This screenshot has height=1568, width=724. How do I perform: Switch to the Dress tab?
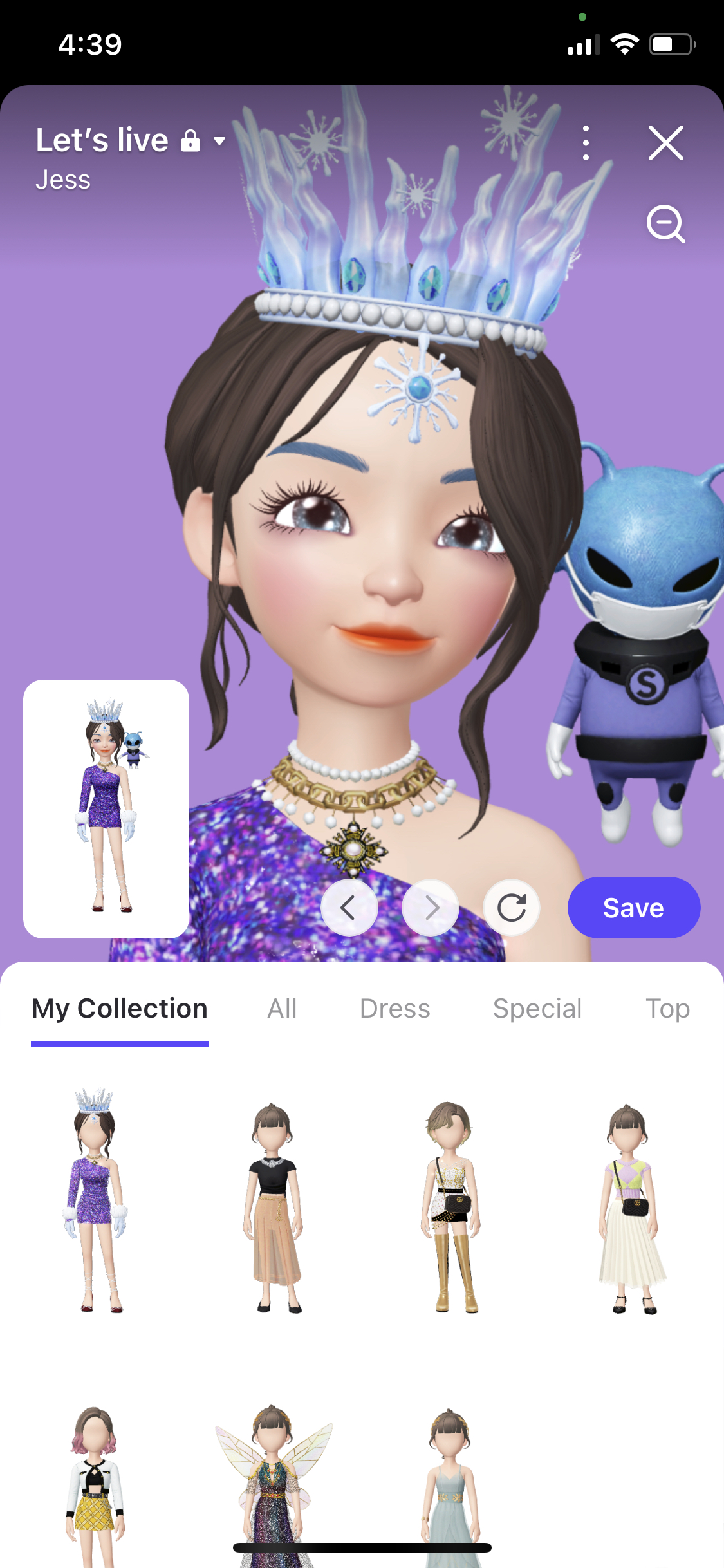394,1009
